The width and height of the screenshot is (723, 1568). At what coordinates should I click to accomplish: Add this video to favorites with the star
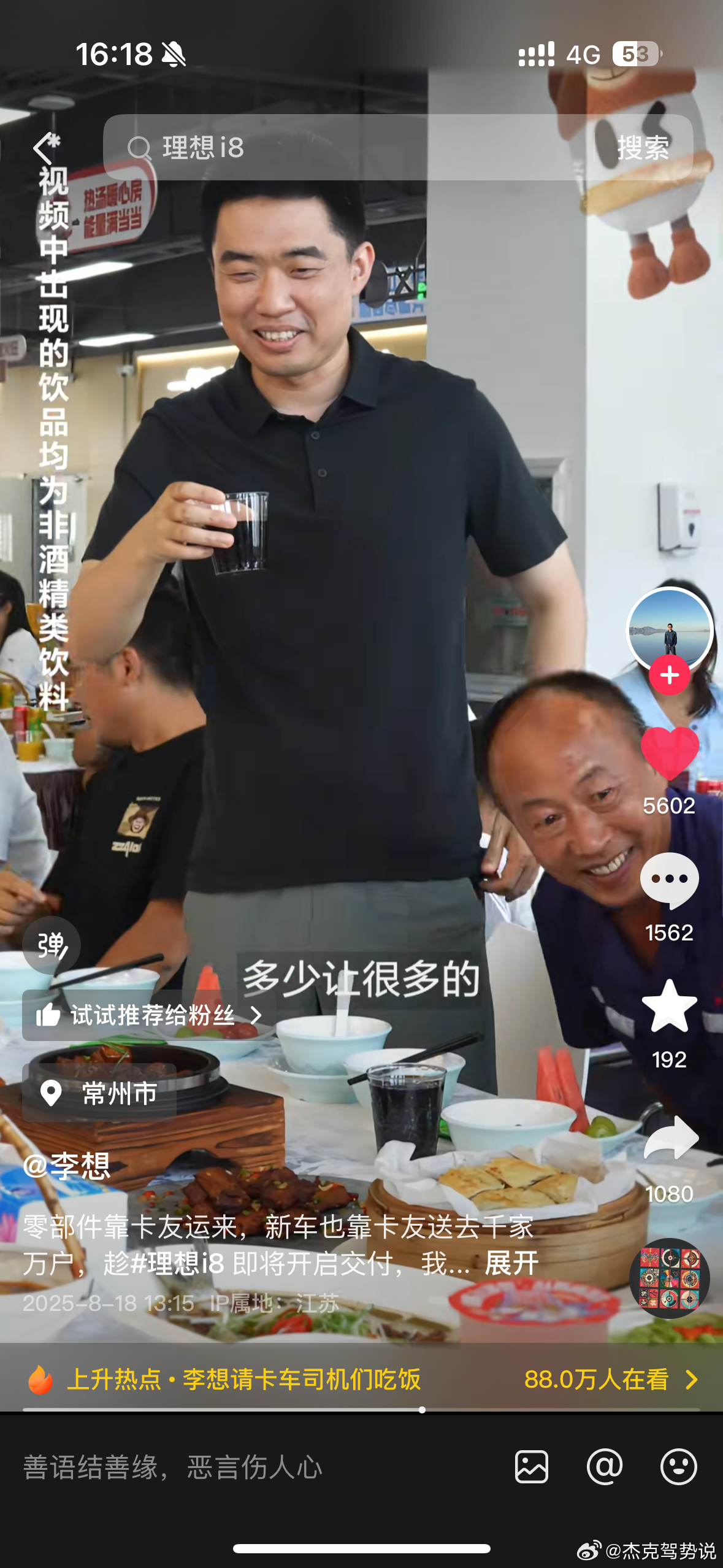669,1007
